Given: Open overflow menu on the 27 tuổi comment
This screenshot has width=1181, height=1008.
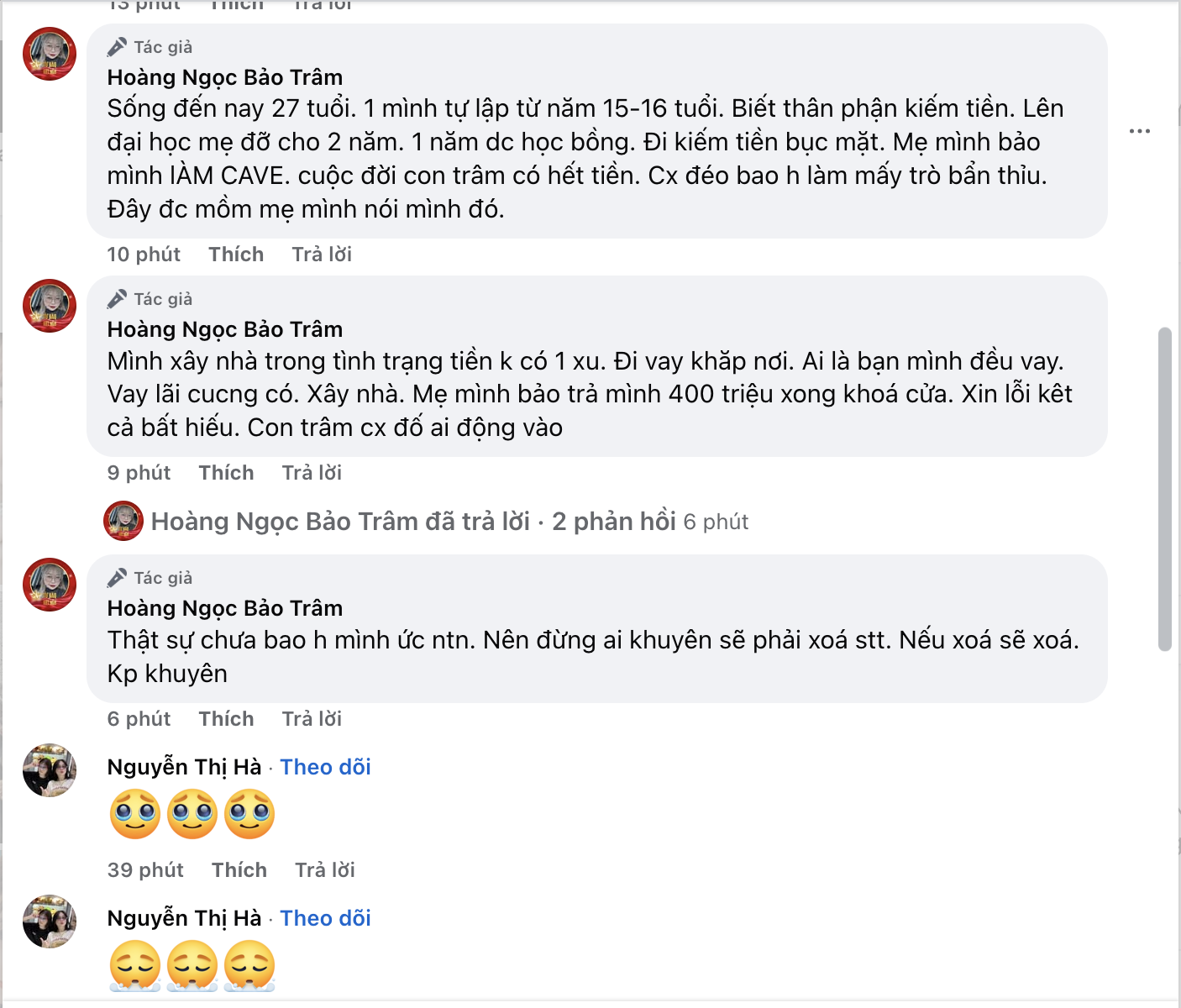Looking at the screenshot, I should [x=1139, y=131].
